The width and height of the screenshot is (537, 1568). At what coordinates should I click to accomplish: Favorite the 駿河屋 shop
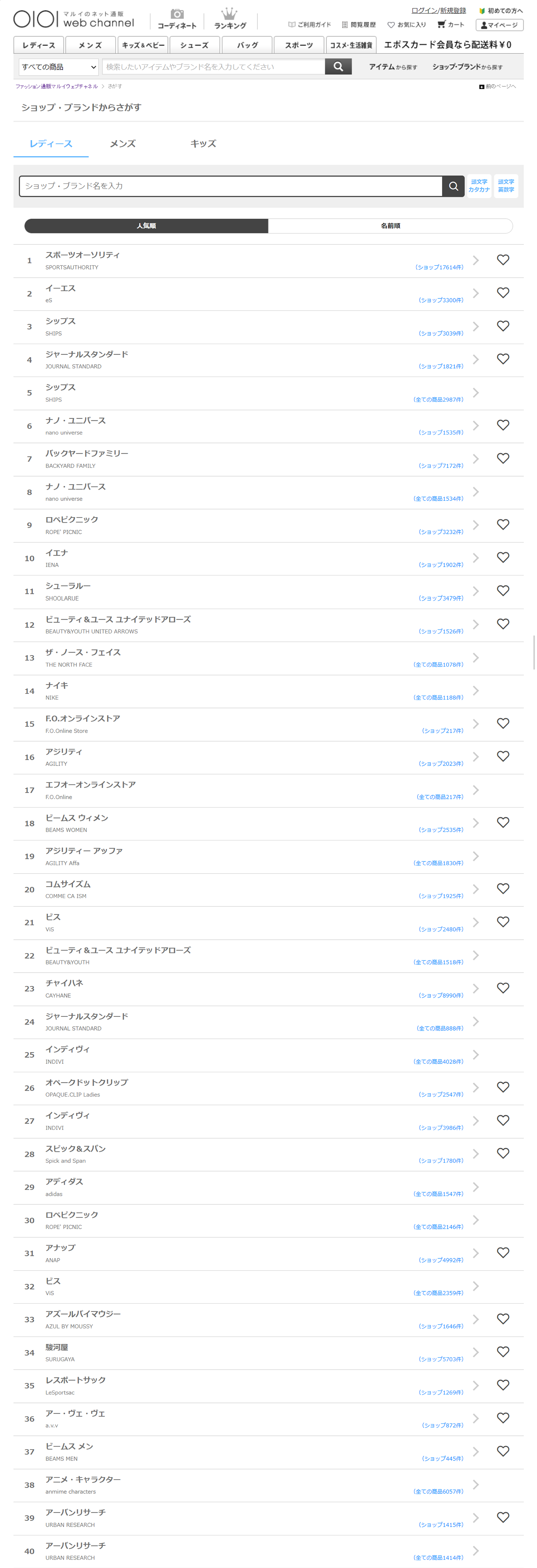coord(502,1351)
